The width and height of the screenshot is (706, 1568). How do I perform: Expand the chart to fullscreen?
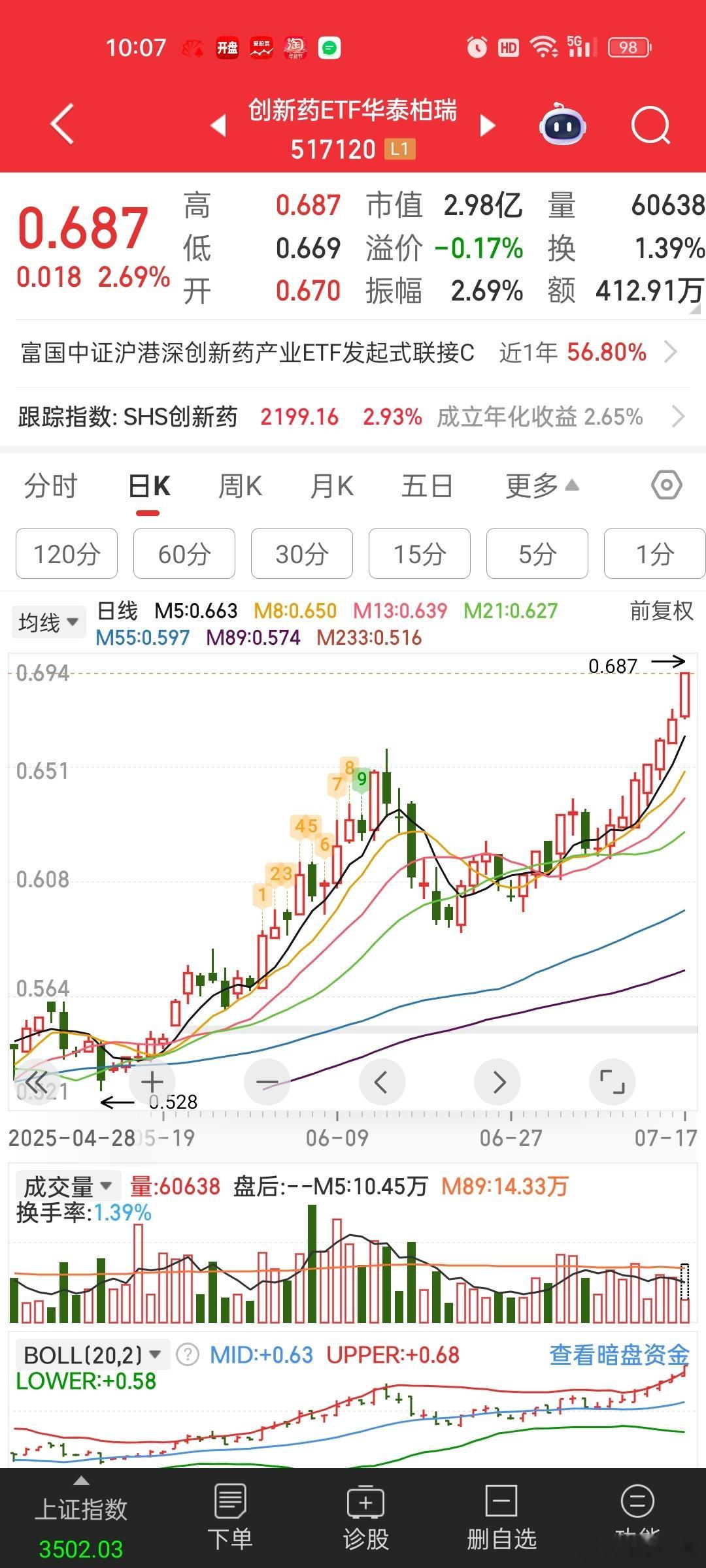[612, 1082]
